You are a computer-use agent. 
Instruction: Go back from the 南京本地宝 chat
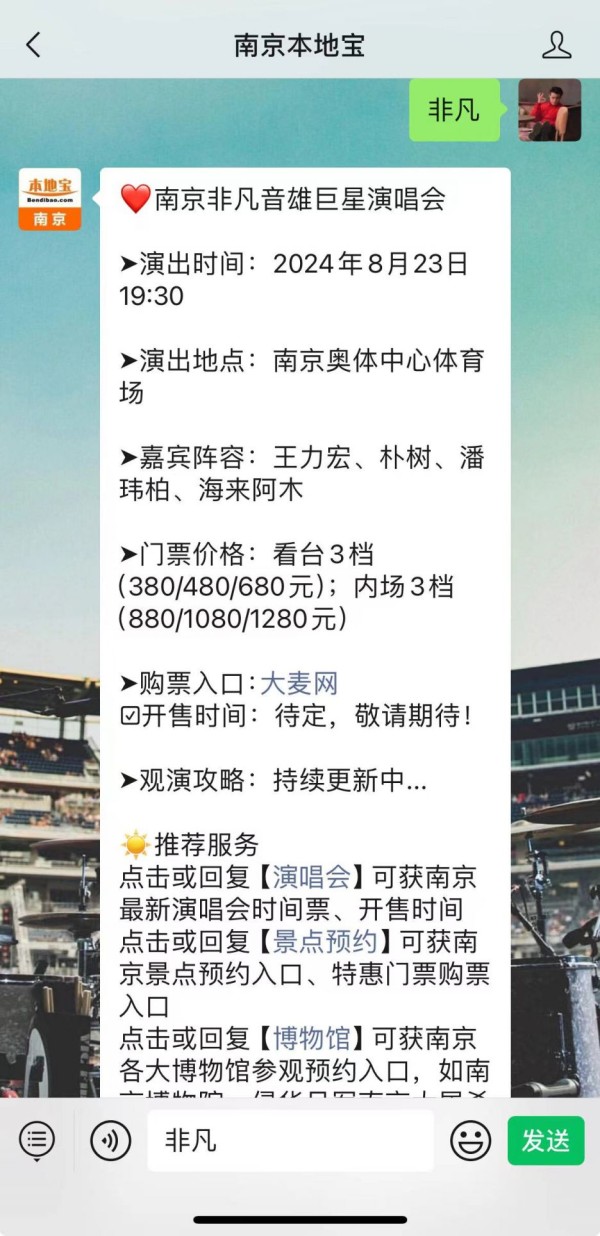[x=33, y=45]
